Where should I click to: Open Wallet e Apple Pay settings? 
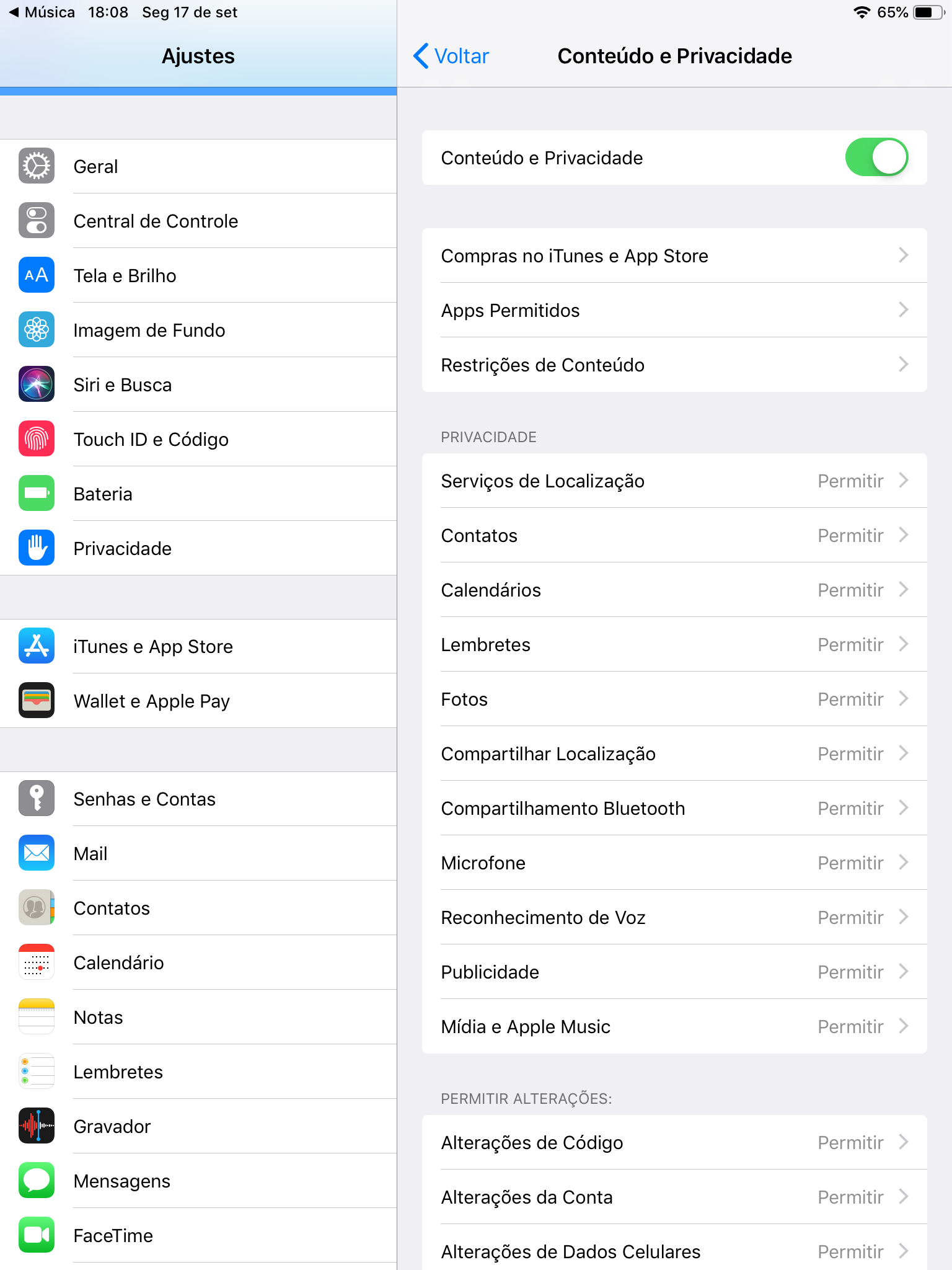[198, 701]
